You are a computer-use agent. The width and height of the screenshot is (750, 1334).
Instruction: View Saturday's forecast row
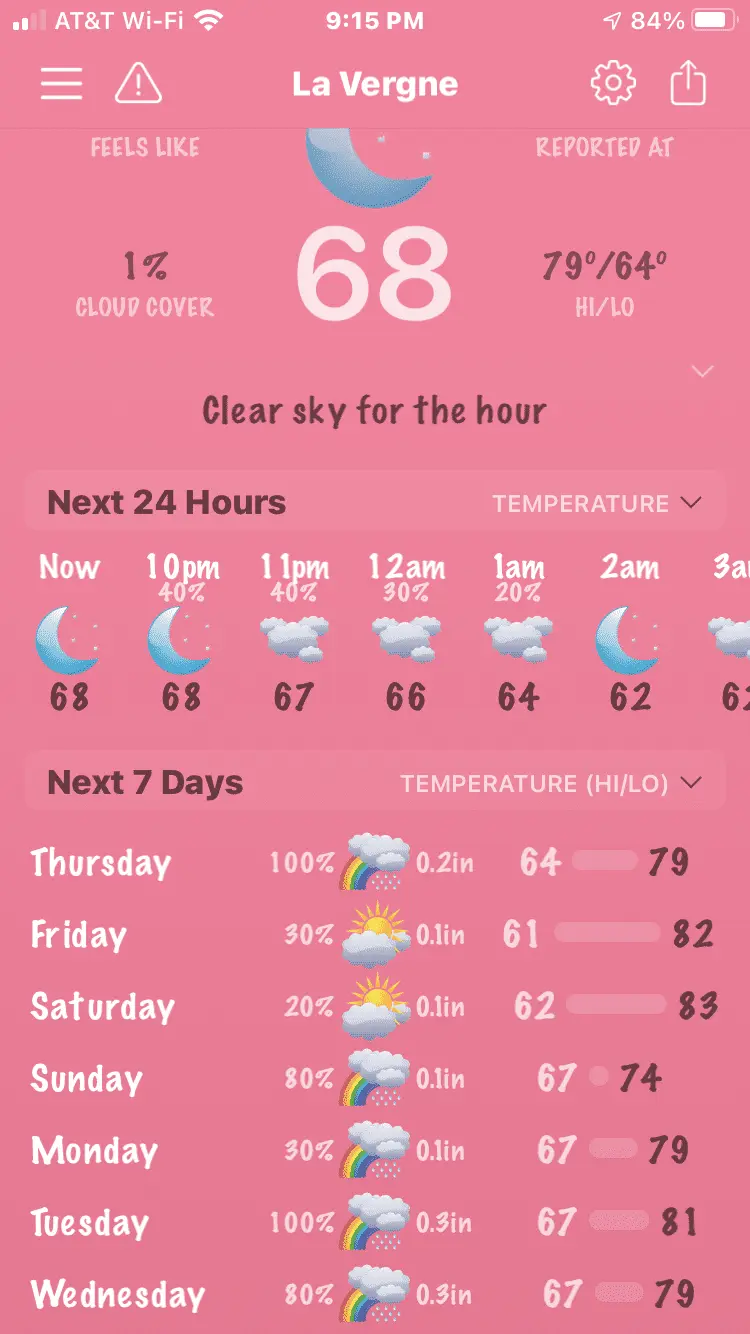pyautogui.click(x=374, y=1007)
